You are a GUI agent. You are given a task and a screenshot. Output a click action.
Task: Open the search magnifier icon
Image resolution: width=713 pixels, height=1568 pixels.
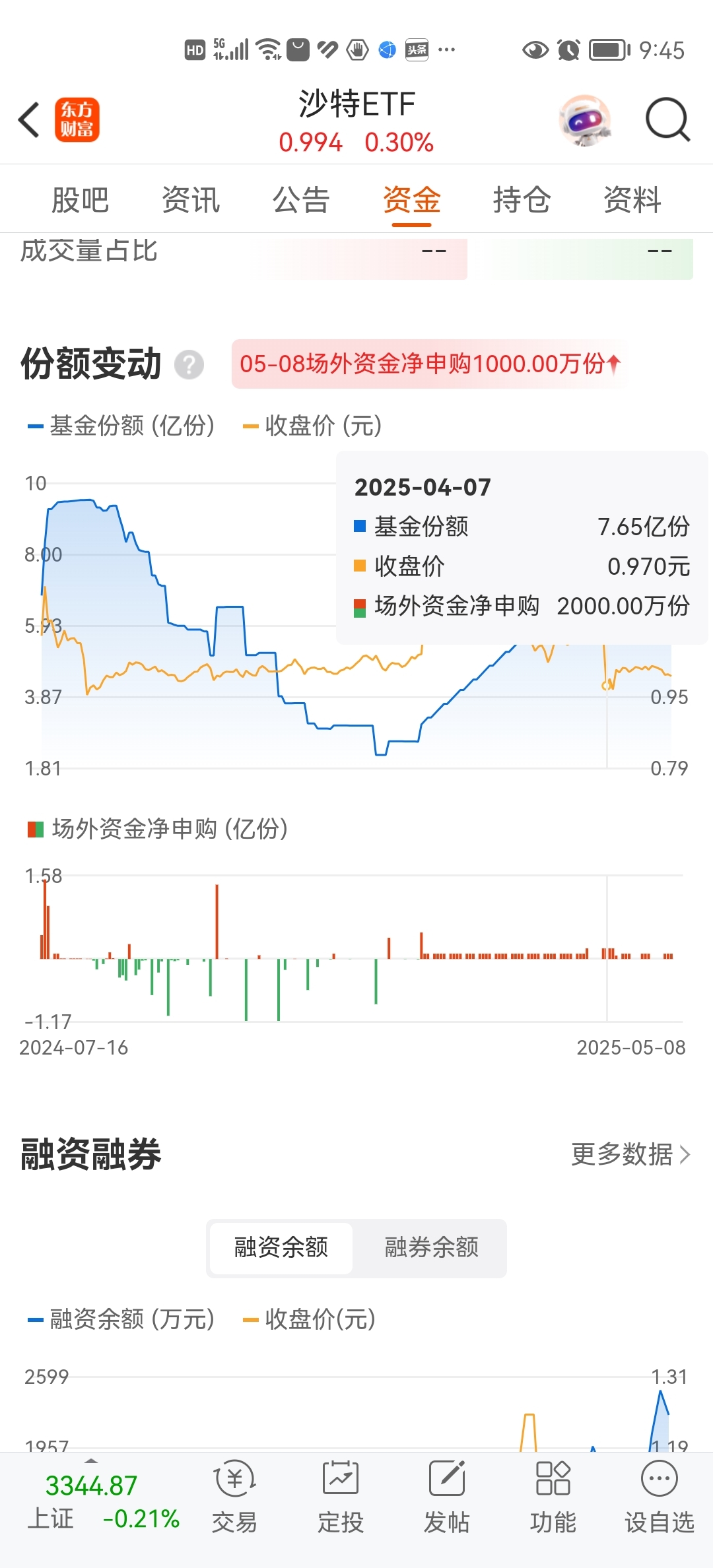[x=667, y=120]
